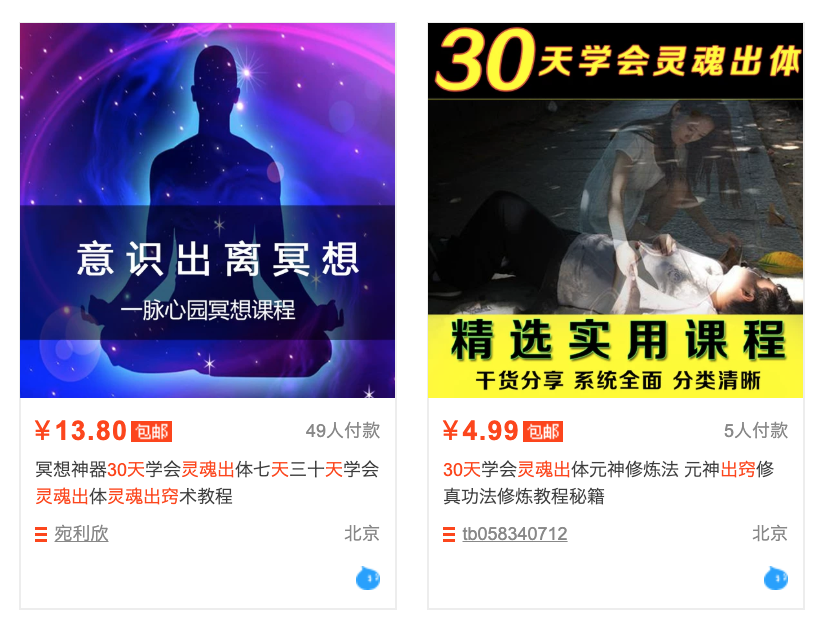The width and height of the screenshot is (834, 629).
Task: Visit seller tb058340712's shop
Action: (514, 534)
